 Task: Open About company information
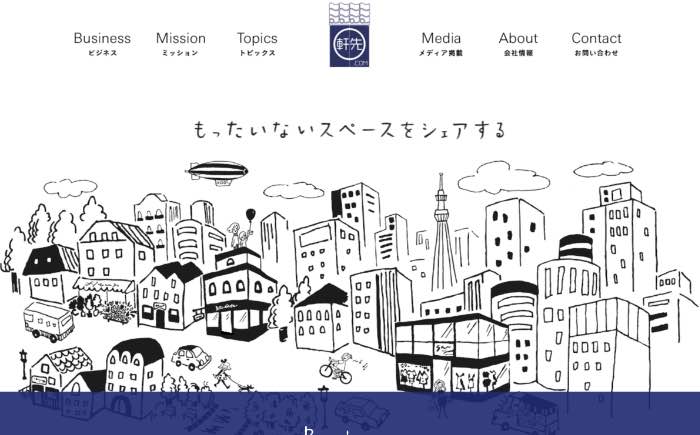[x=518, y=43]
